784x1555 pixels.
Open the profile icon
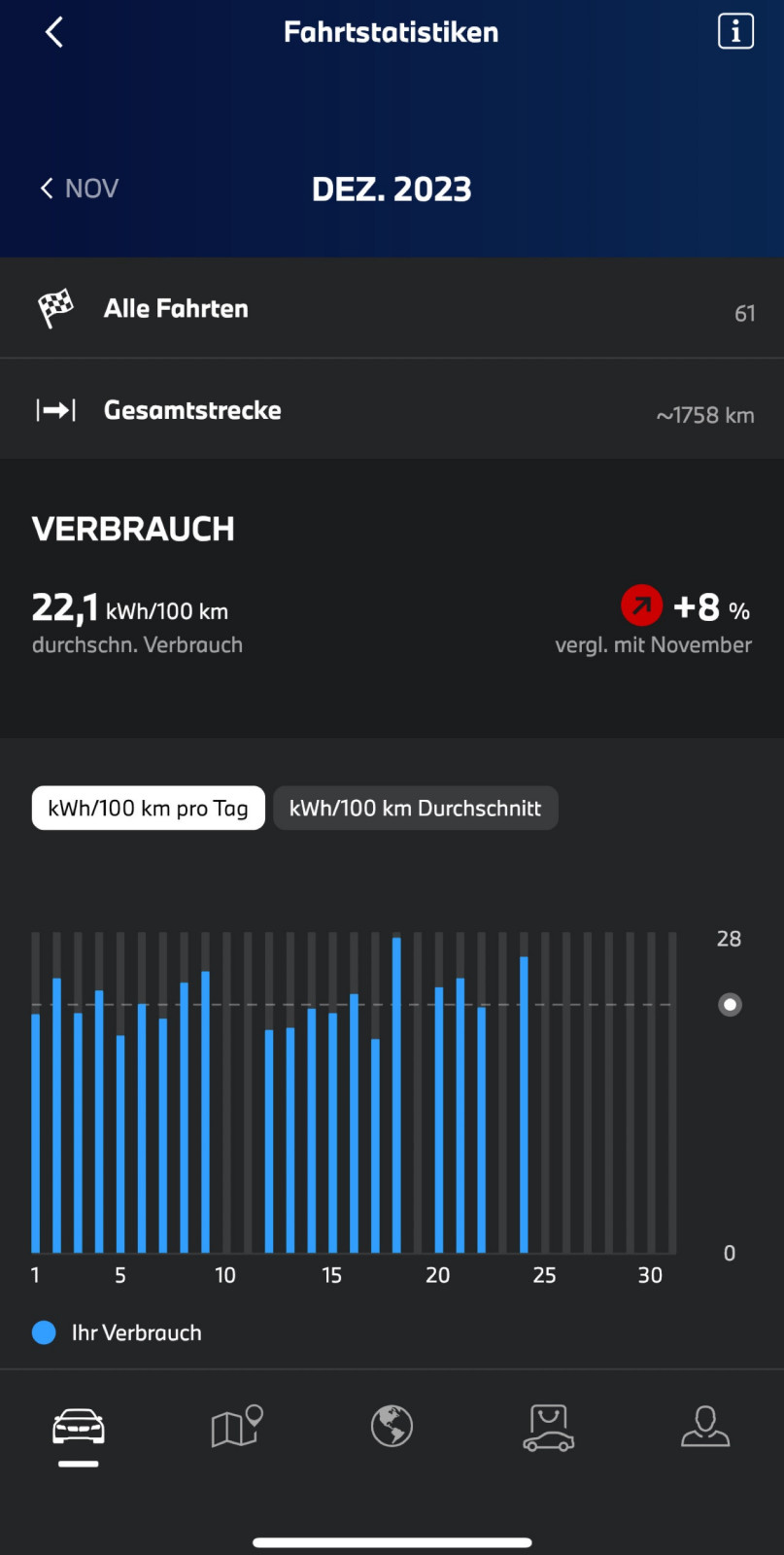704,1426
